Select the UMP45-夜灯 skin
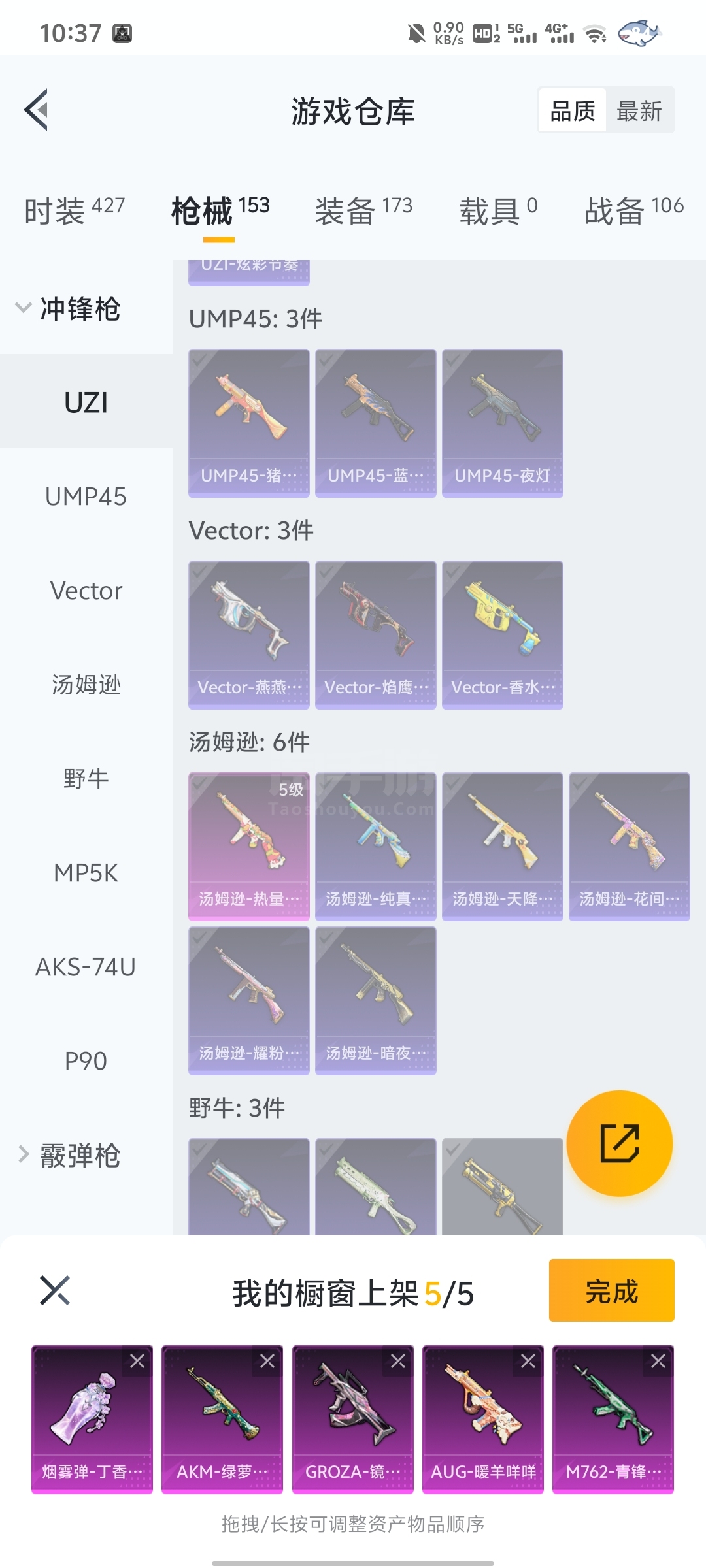706x1568 pixels. [x=502, y=423]
